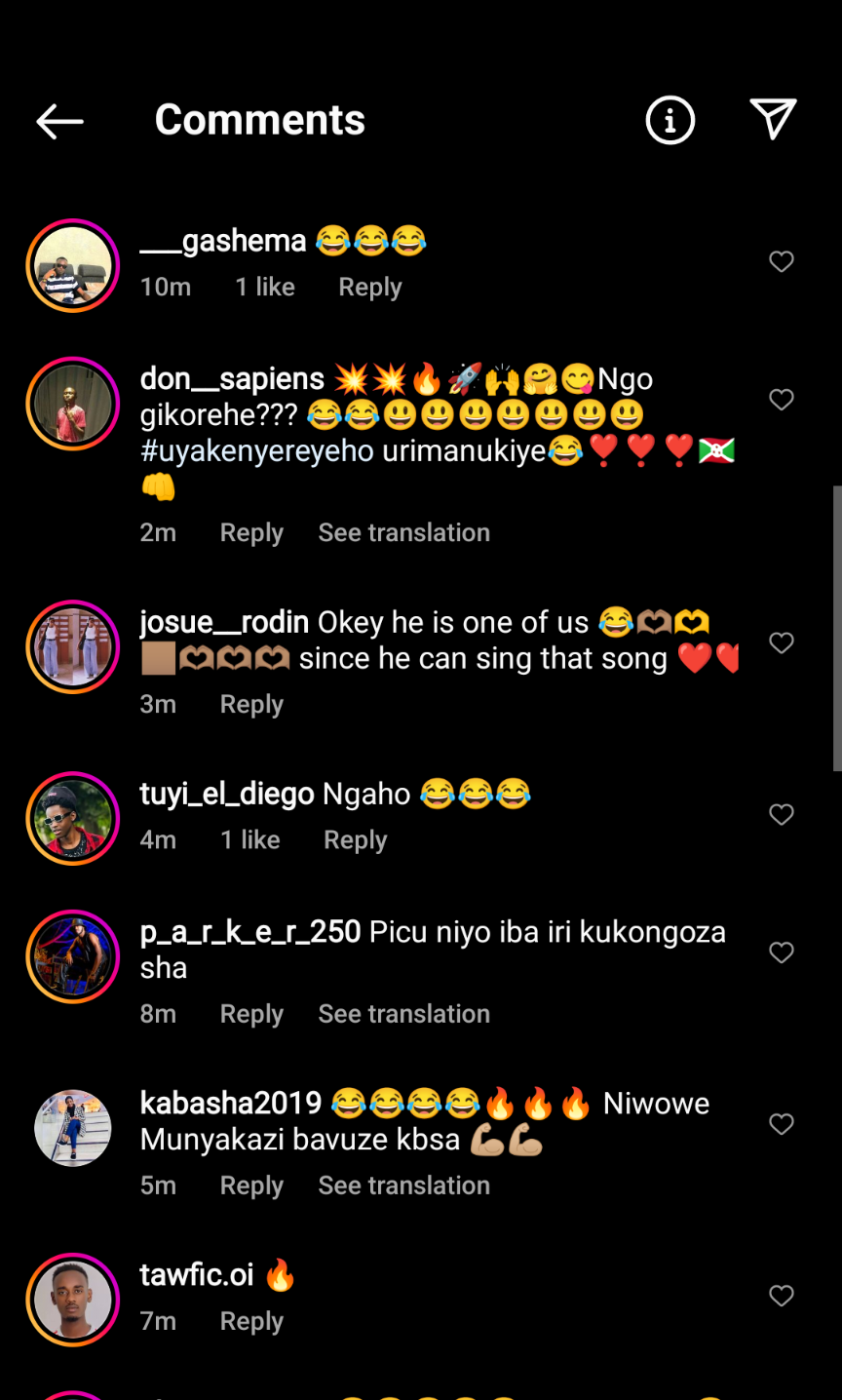
Task: Reply to p_a_r_k_e_r_250's comment
Action: click(251, 1015)
